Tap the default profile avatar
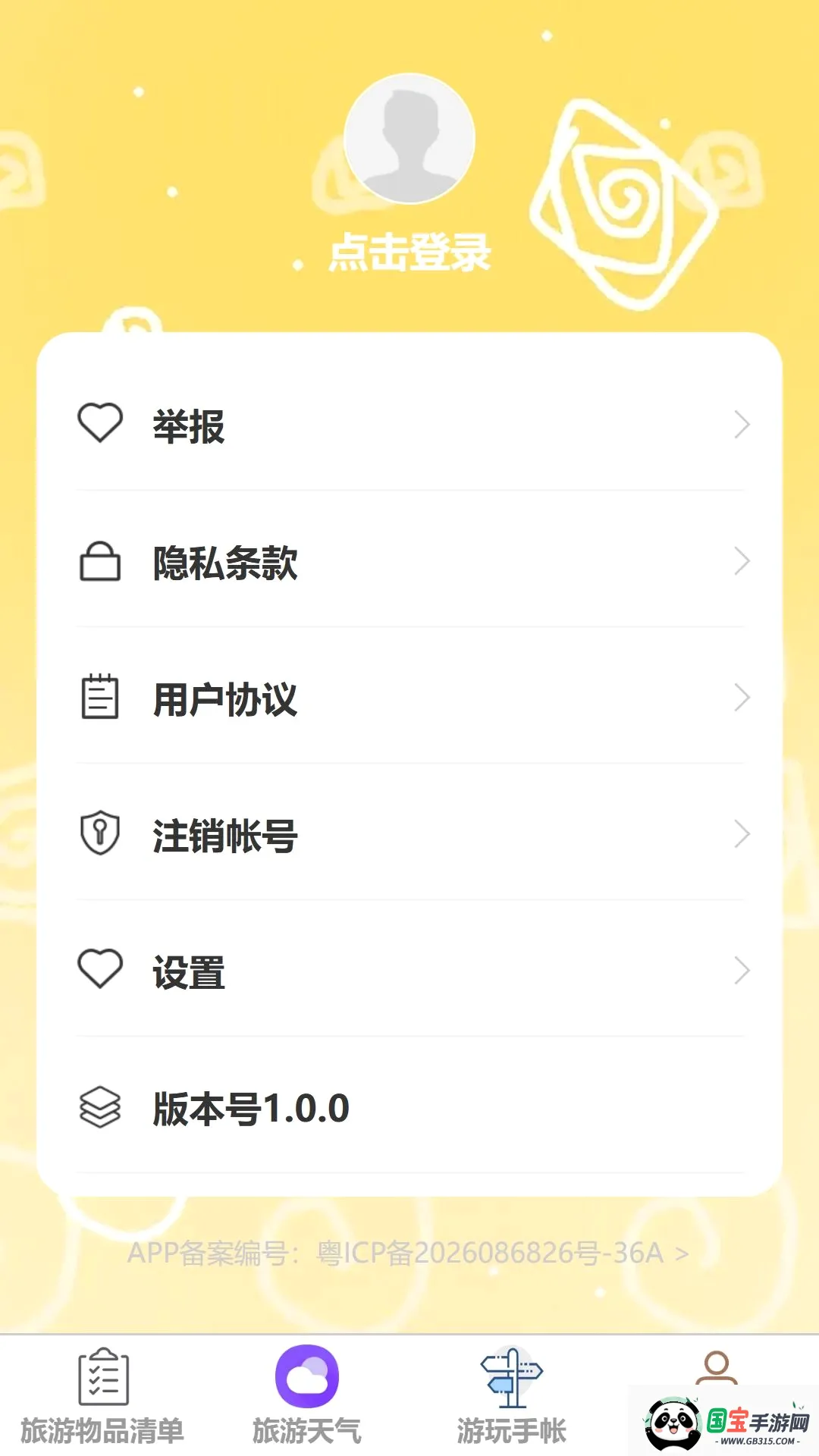This screenshot has height=1456, width=819. pos(409,138)
